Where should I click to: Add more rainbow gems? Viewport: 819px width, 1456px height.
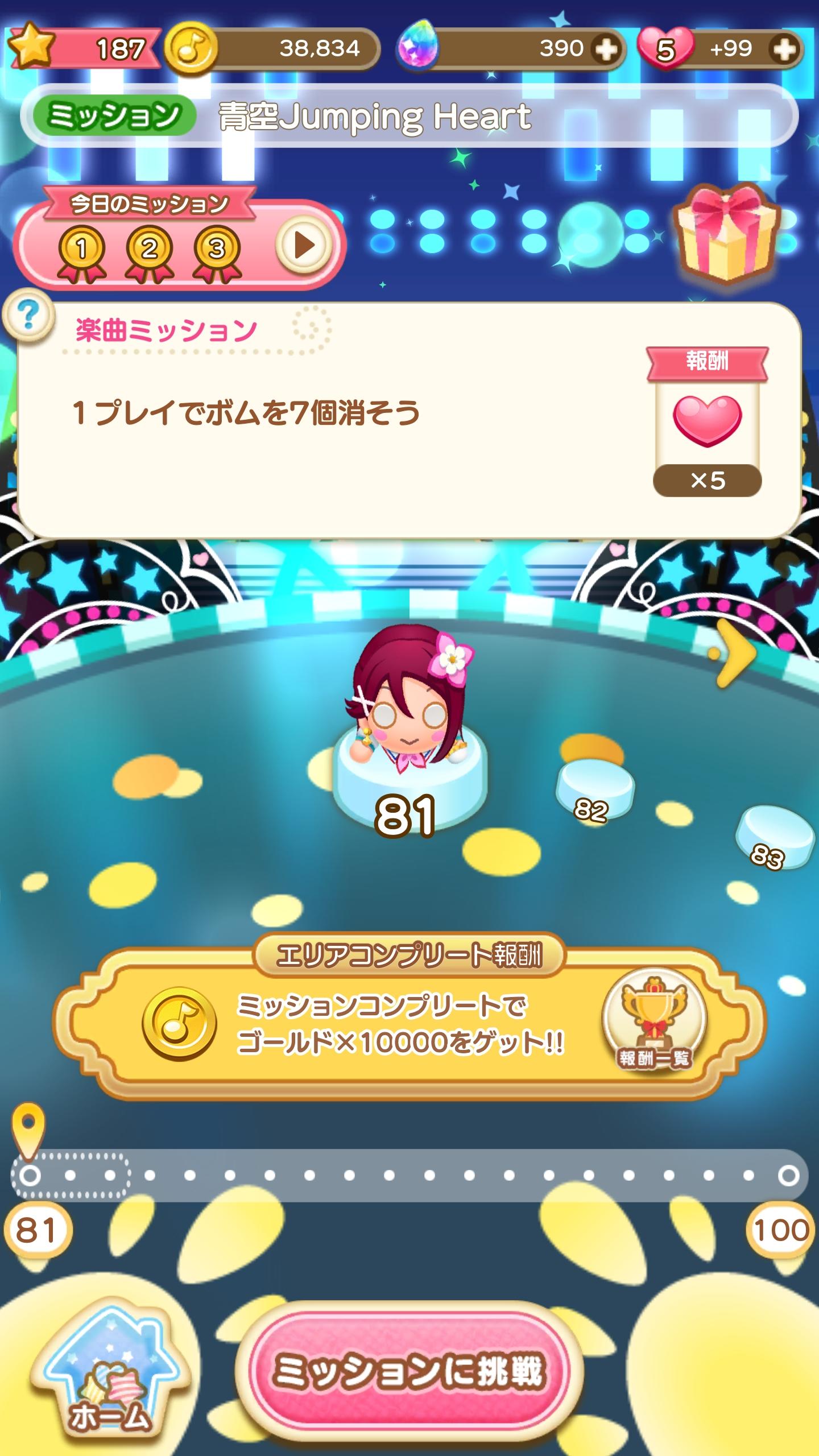tap(606, 50)
